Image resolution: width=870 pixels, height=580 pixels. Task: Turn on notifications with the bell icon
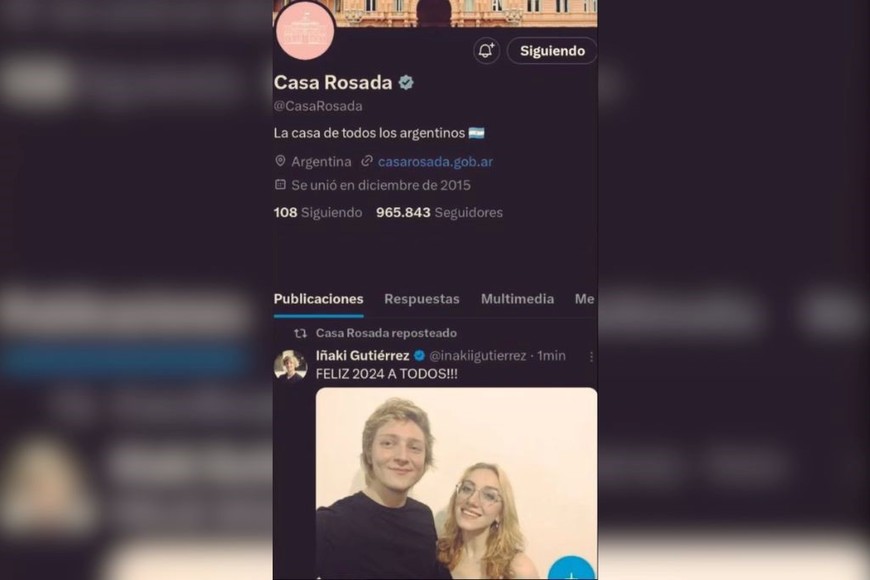point(486,51)
